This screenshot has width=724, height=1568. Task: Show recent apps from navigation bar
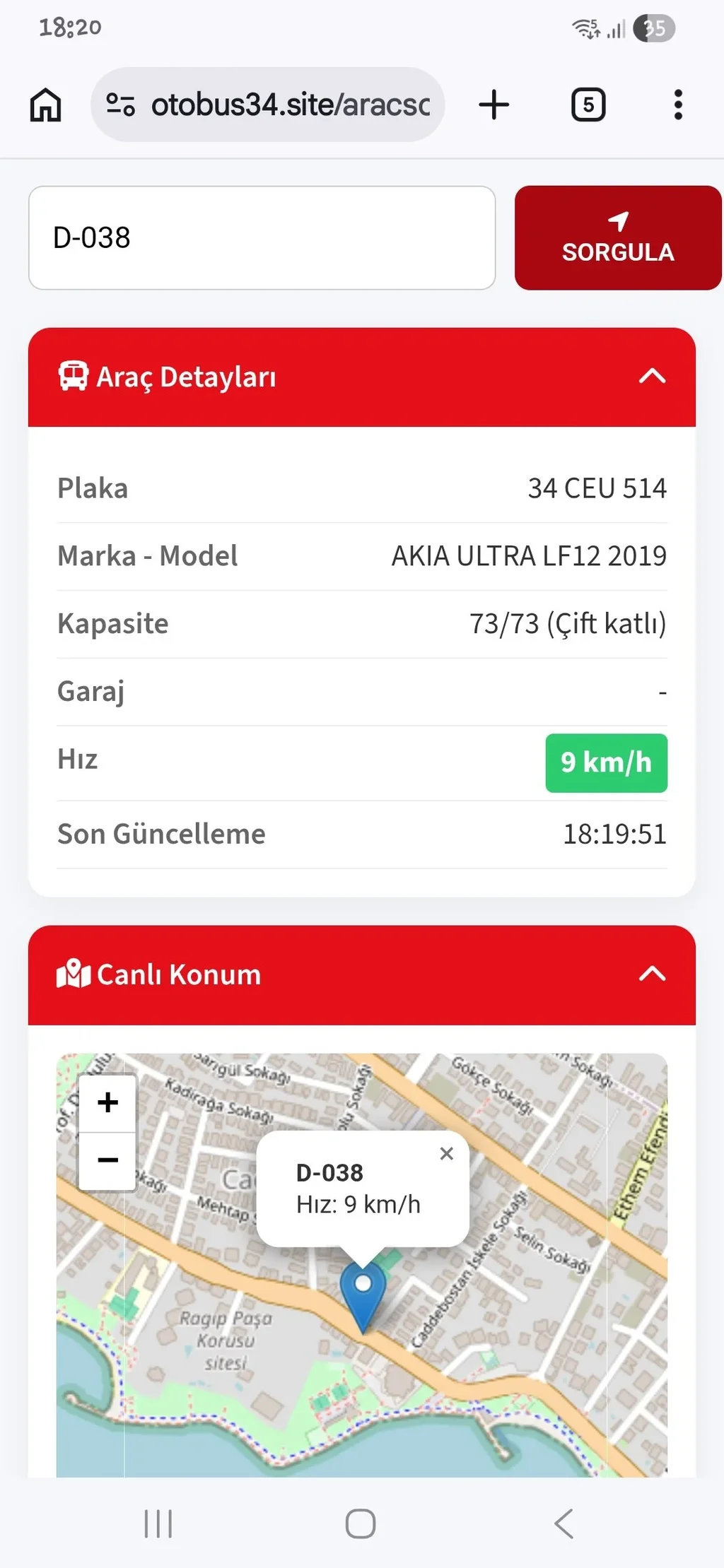(158, 1523)
